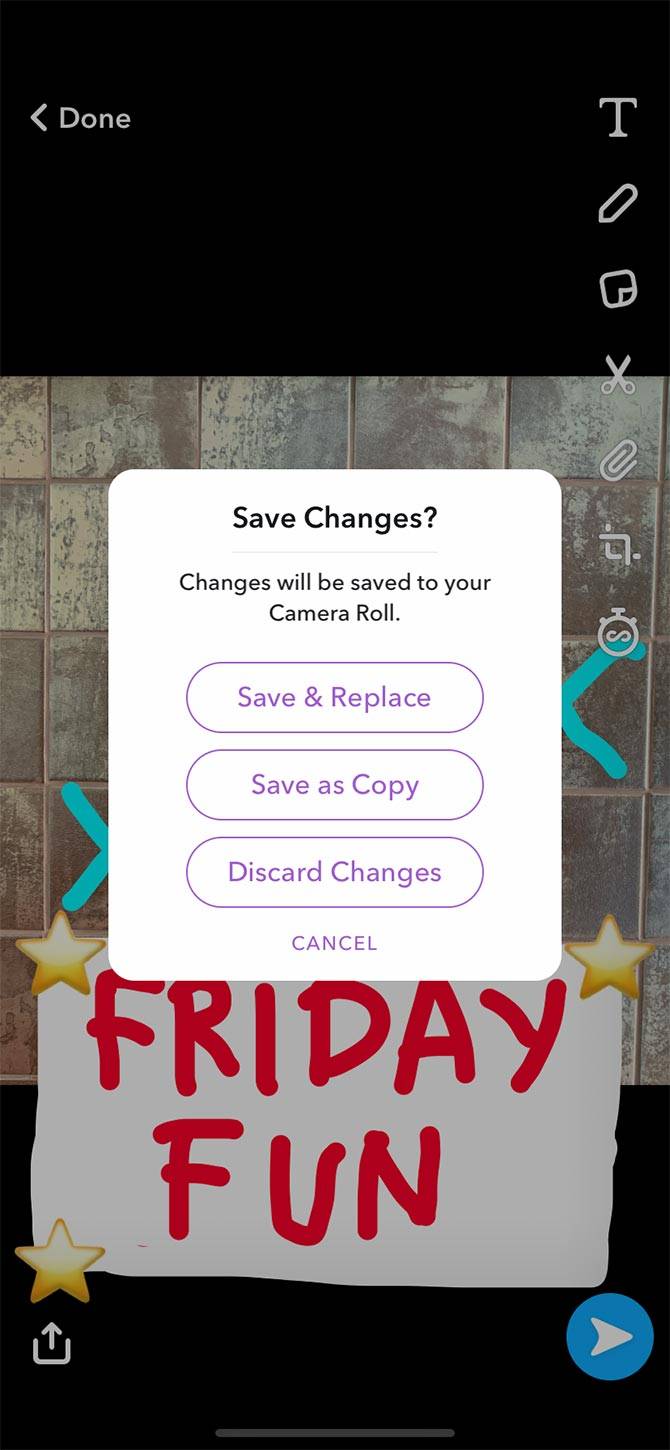The height and width of the screenshot is (1450, 670).
Task: Choose Save as Copy
Action: tap(334, 785)
